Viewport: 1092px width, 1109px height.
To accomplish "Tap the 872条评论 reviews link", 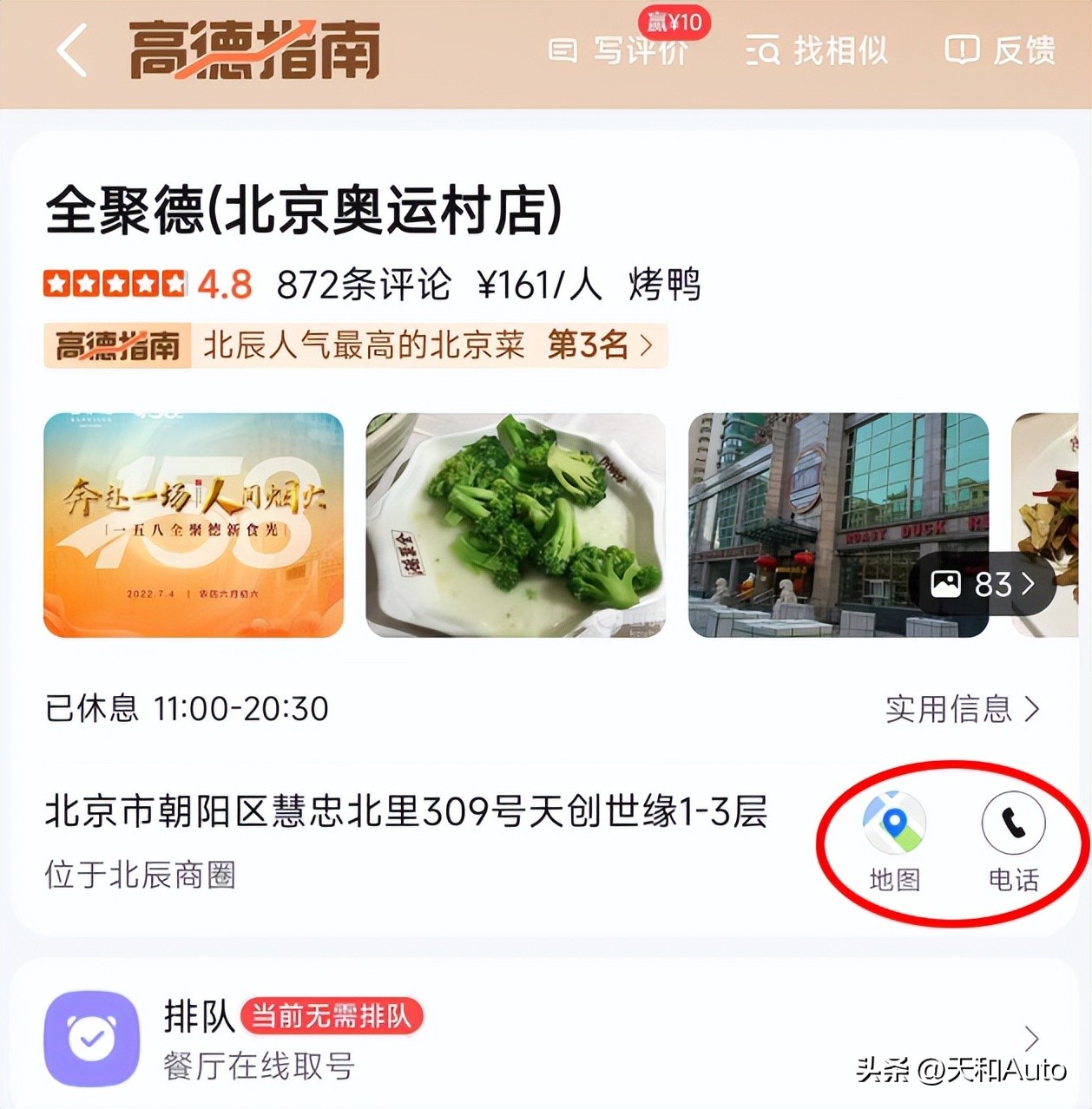I will (363, 285).
